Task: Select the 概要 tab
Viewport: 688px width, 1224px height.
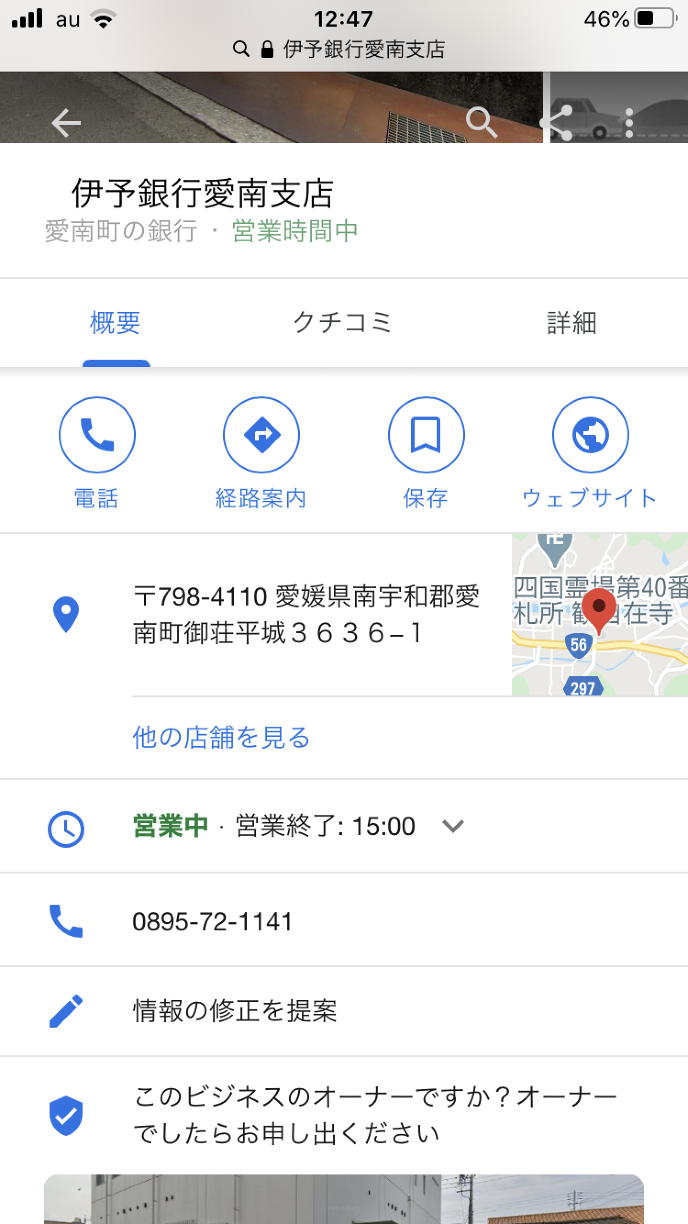Action: [116, 323]
